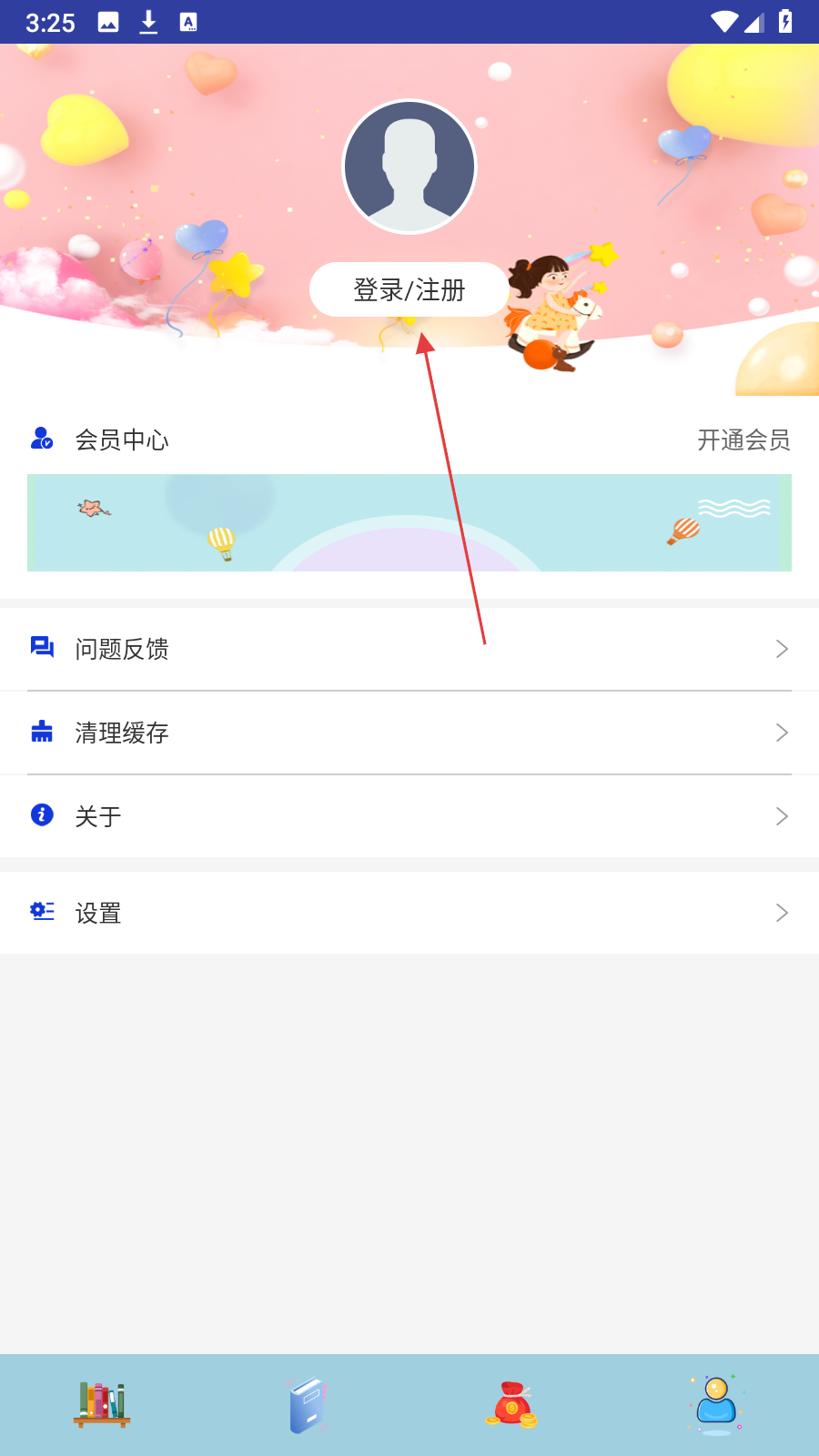This screenshot has height=1456, width=819.
Task: Select the profile tab in bottom bar
Action: click(716, 1404)
